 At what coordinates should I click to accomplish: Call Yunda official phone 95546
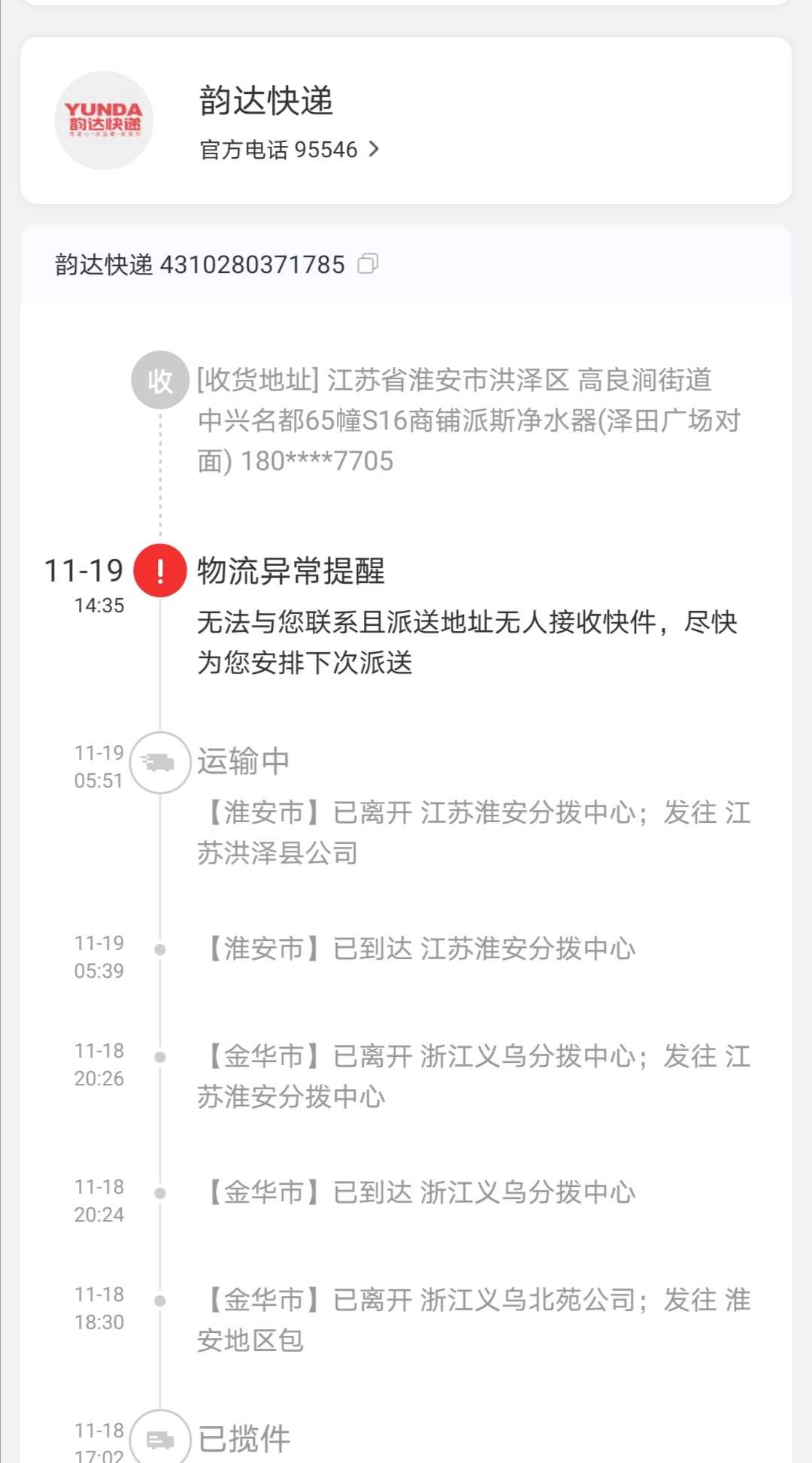point(289,150)
